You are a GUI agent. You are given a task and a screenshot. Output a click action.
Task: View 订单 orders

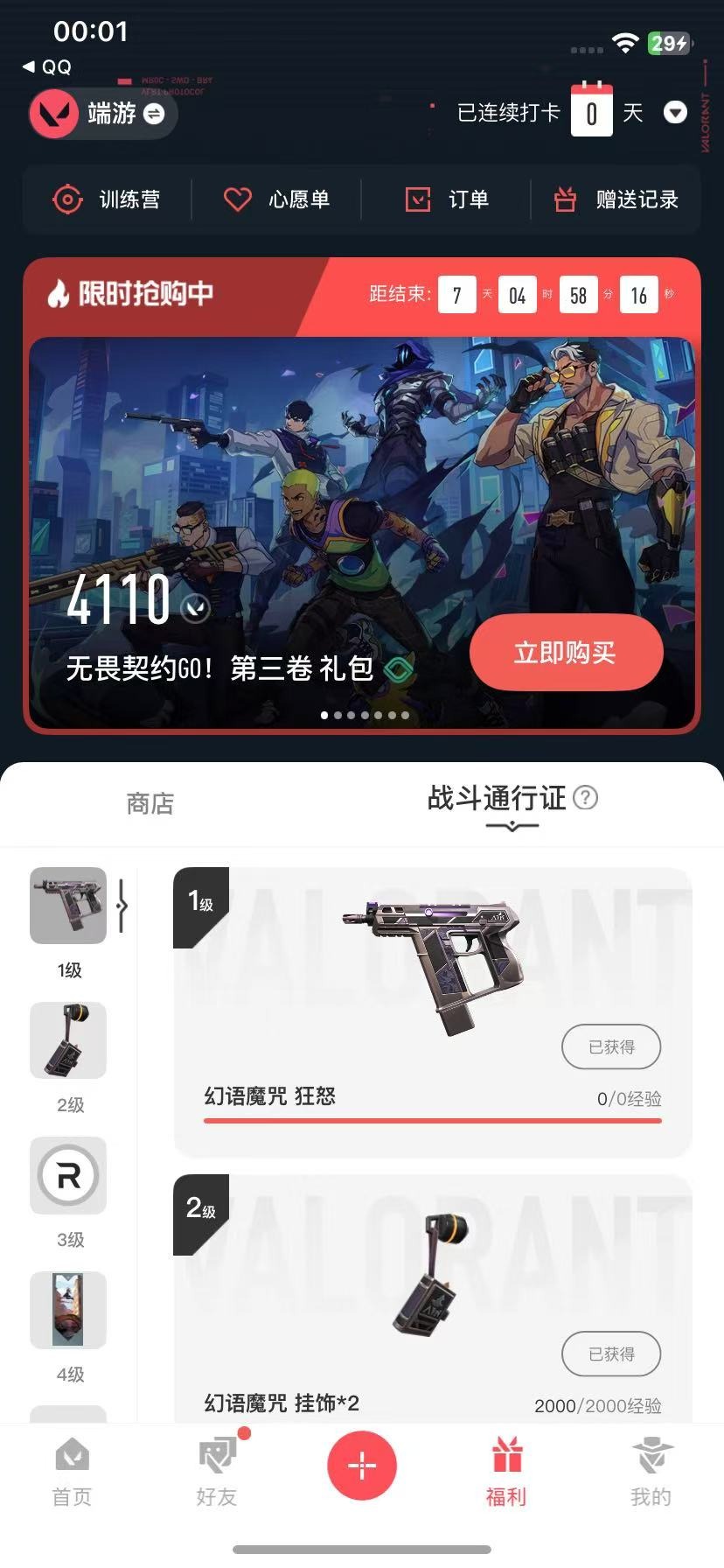pos(447,199)
